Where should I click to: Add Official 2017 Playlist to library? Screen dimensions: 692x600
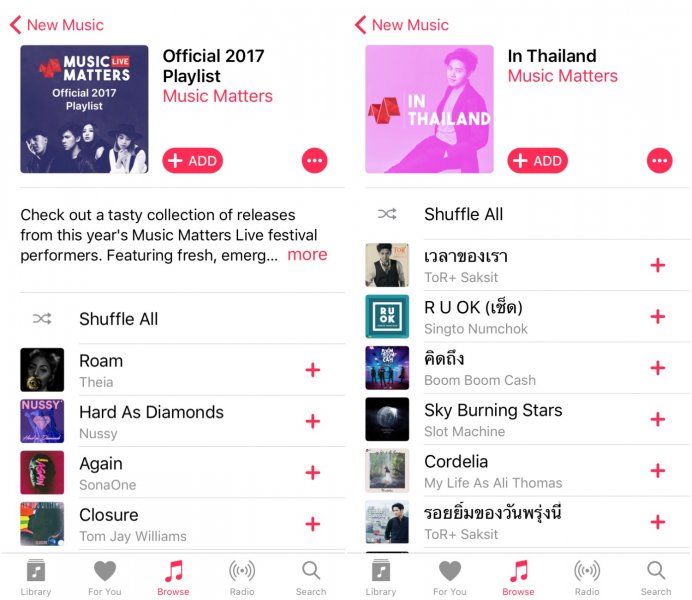192,161
